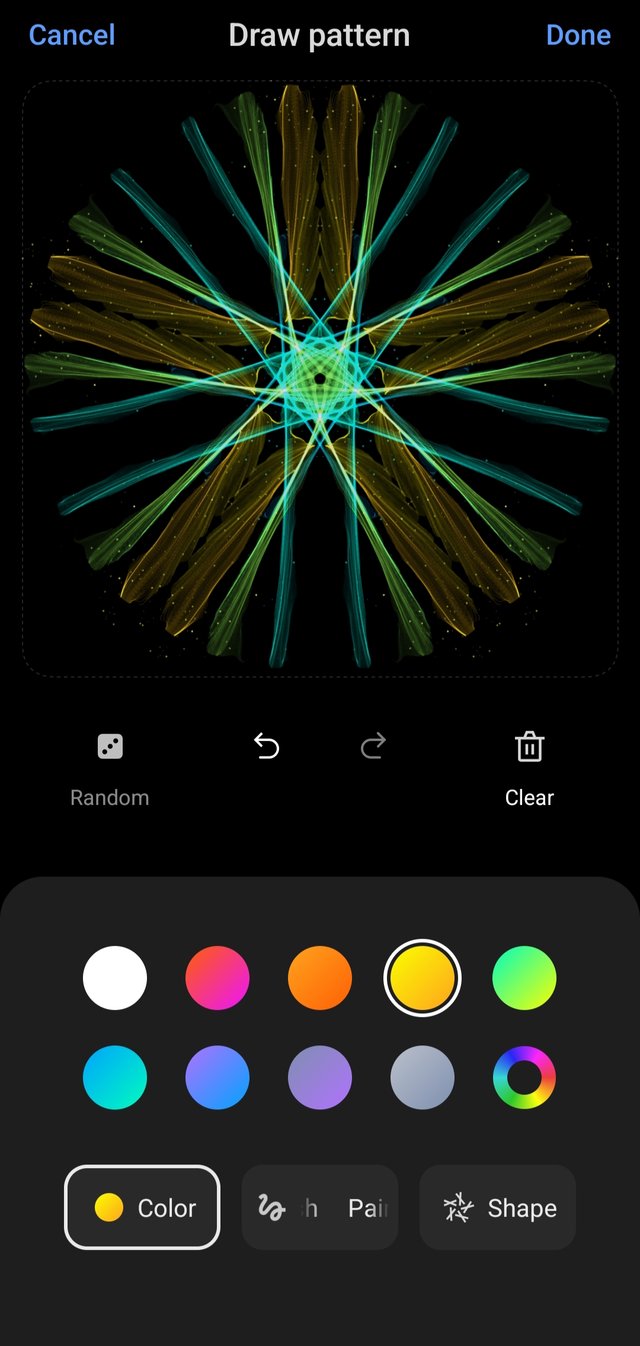Select the yellow color swatch
This screenshot has height=1346, width=640.
point(422,978)
